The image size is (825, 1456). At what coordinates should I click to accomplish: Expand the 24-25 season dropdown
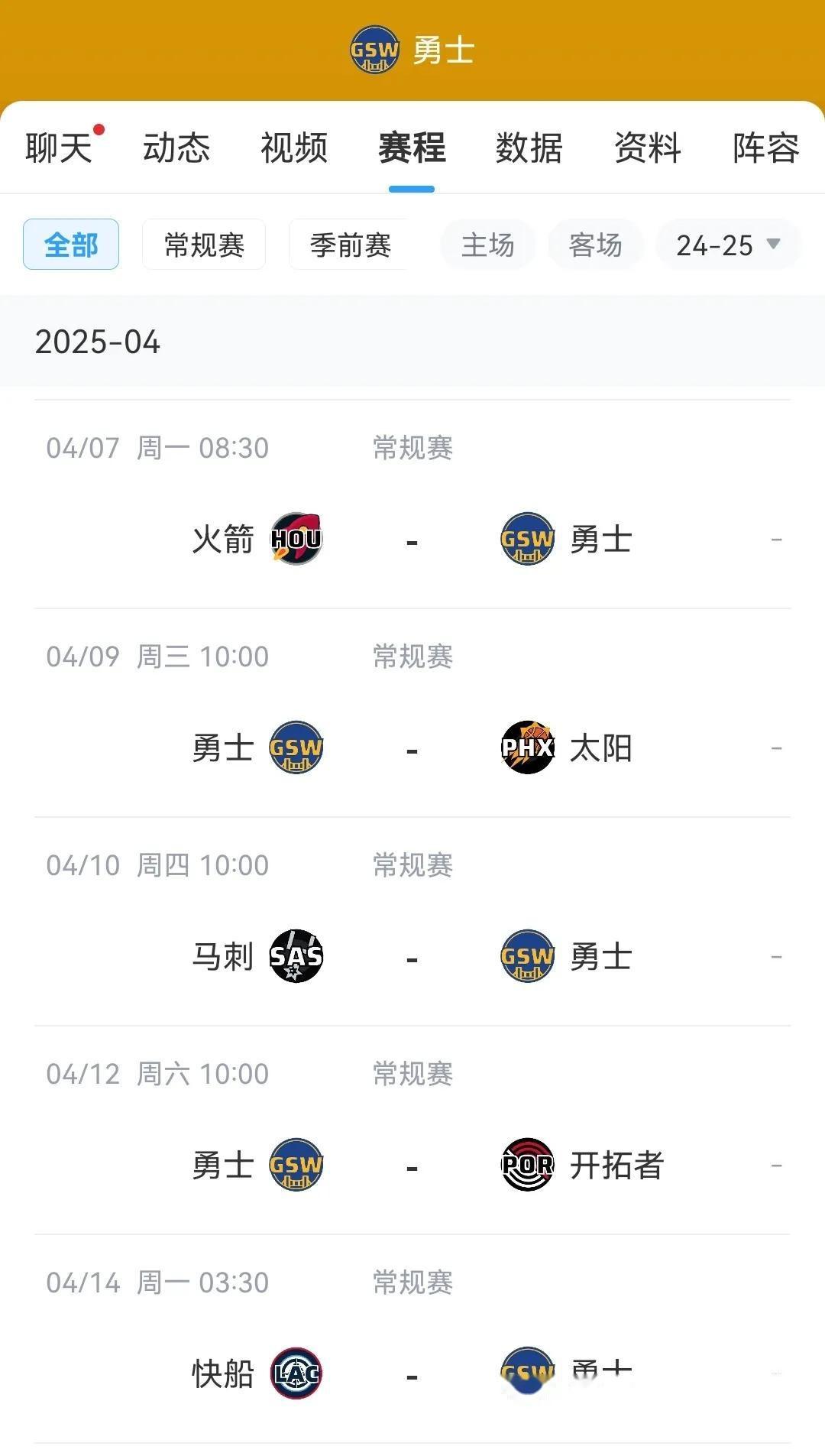728,245
